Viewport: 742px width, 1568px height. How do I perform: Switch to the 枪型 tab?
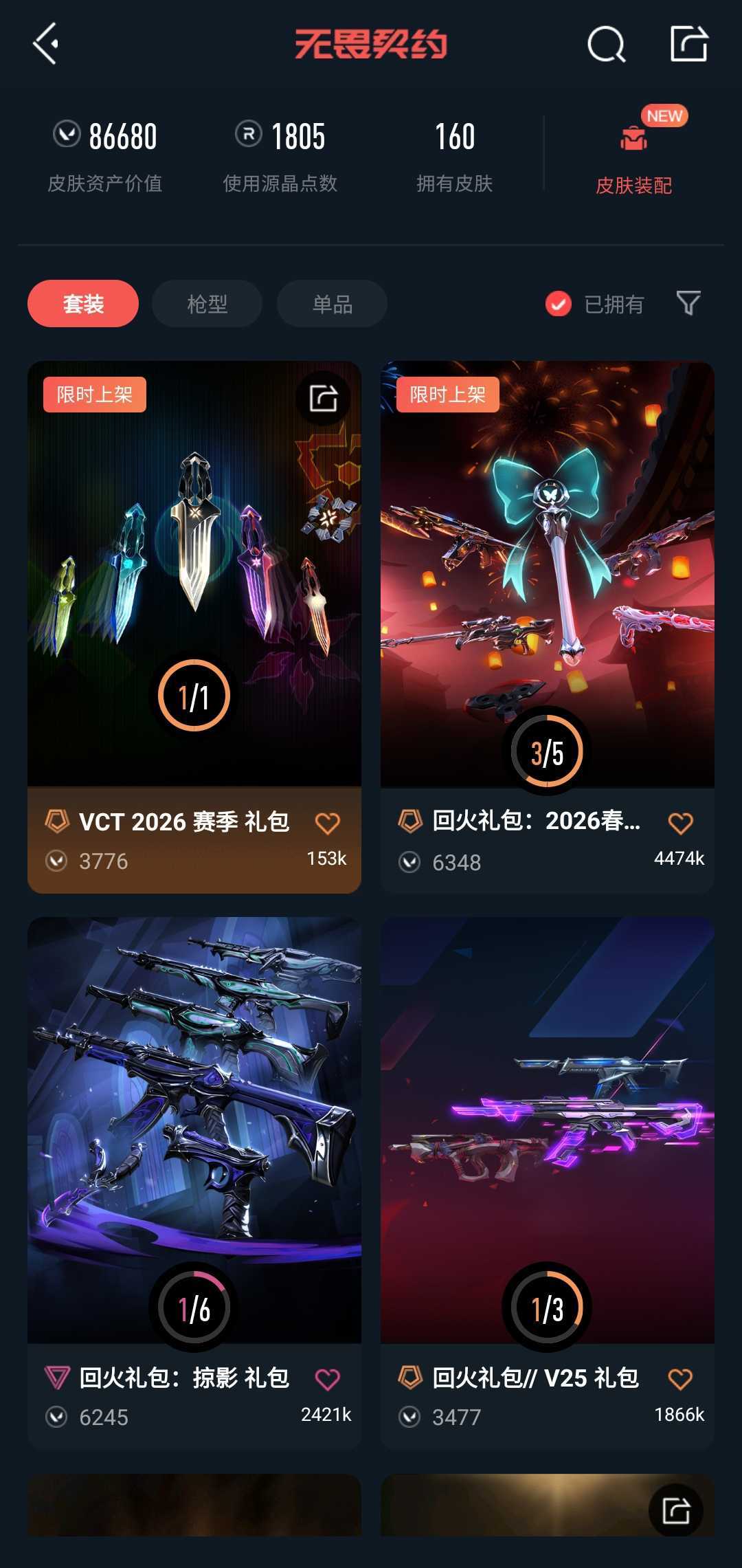(x=207, y=303)
